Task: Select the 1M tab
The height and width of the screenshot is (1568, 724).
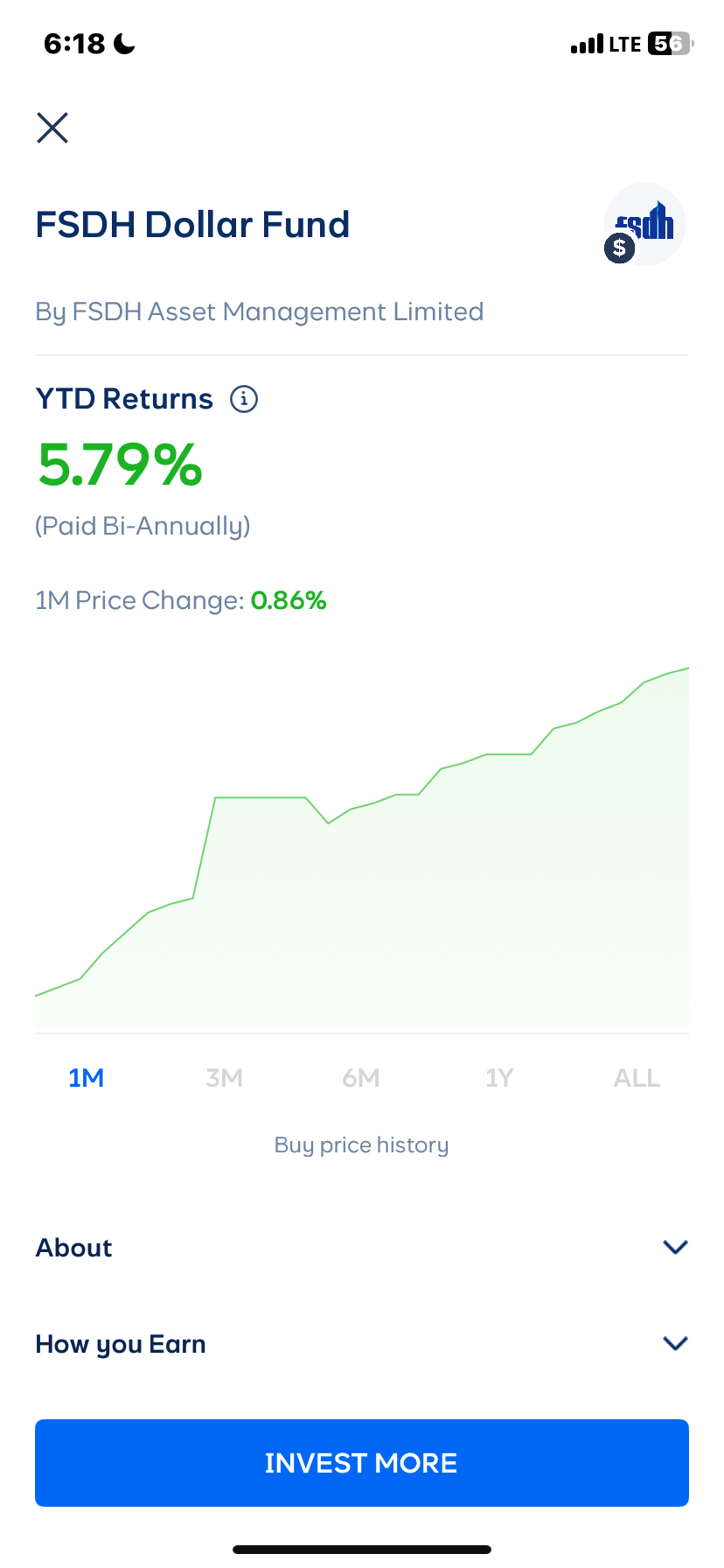Action: [x=85, y=1077]
